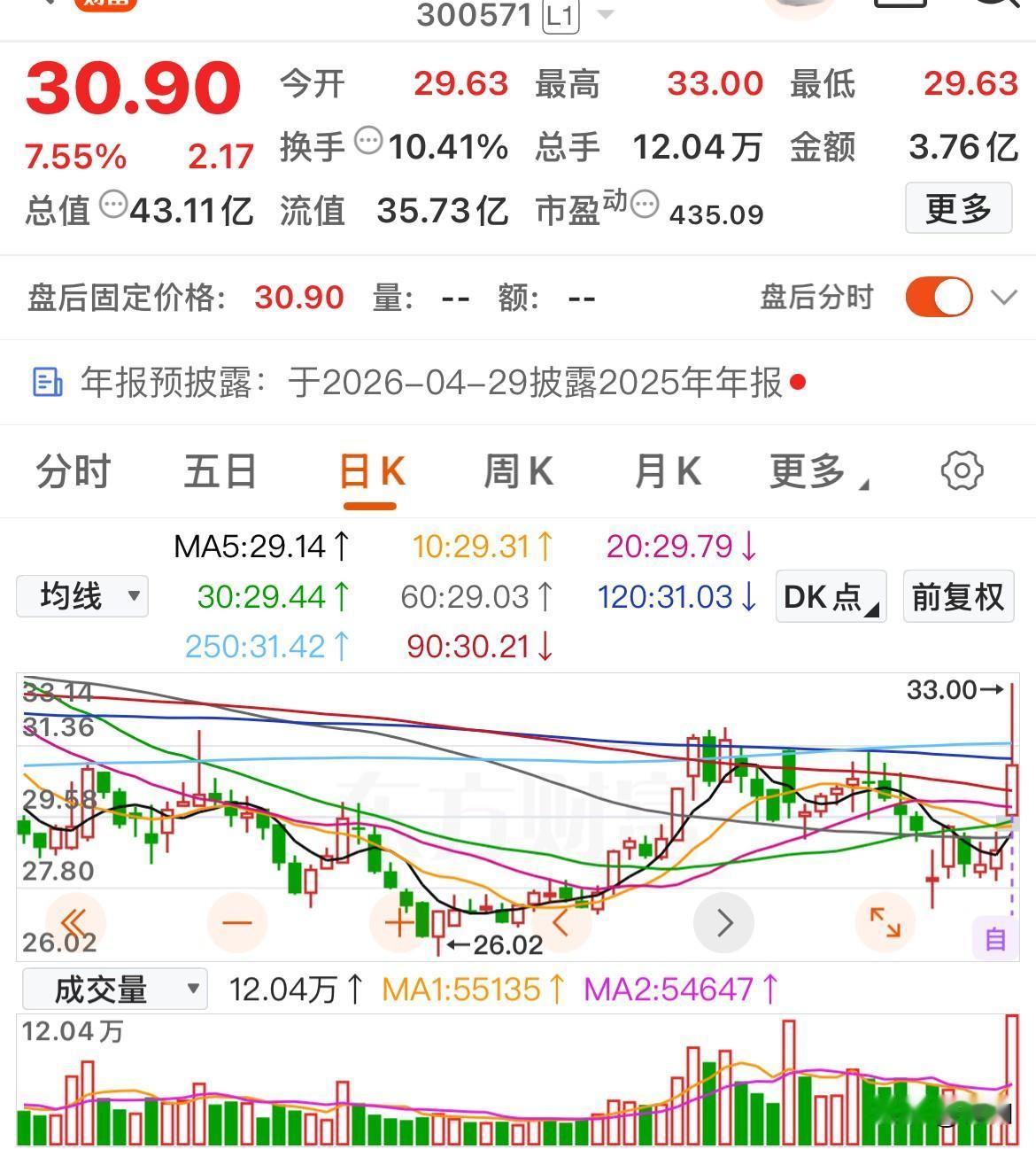Open the portfolio box icon at top right
Screen dimensions: 1036x1149
click(903, 4)
